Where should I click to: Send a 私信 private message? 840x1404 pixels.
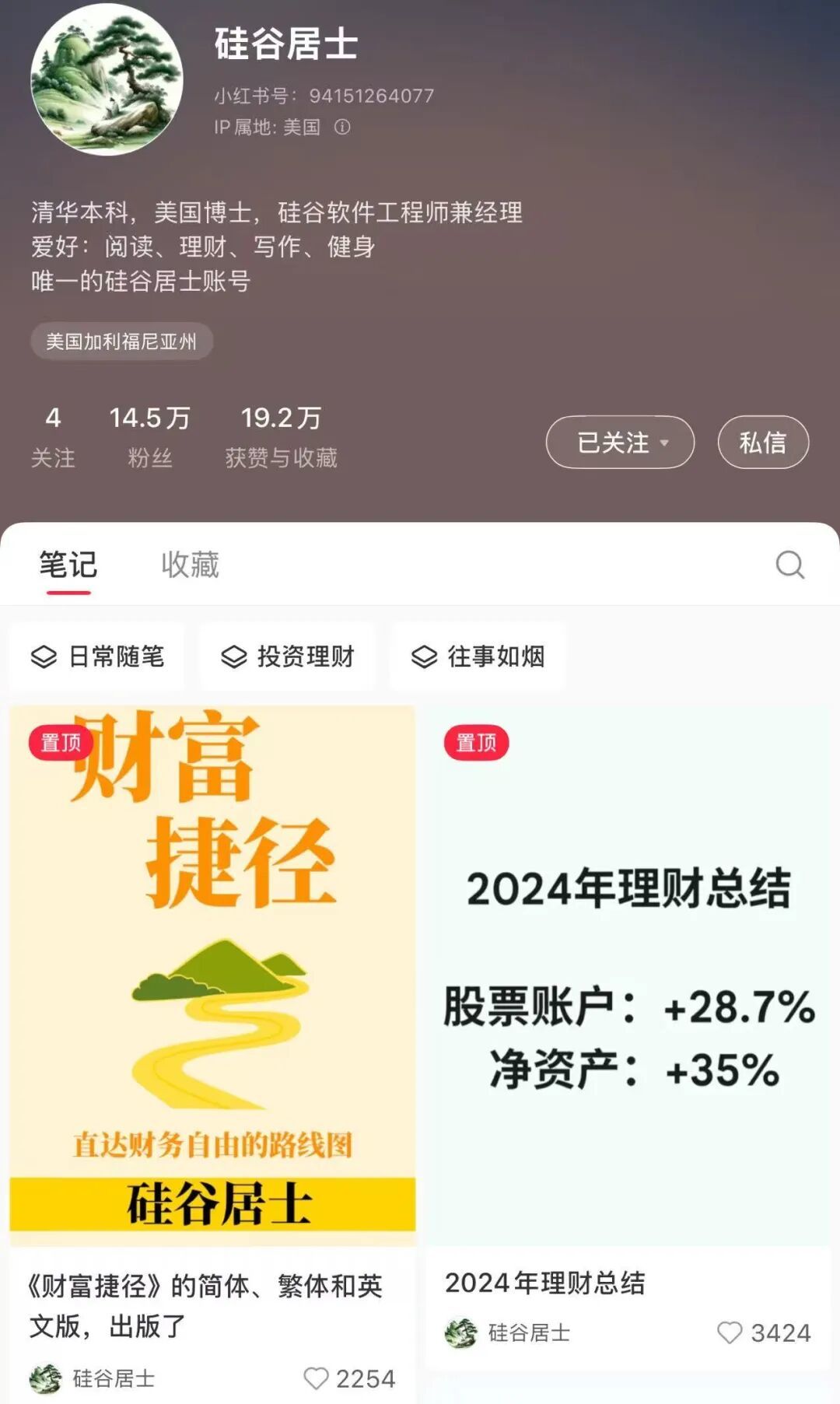coord(762,442)
